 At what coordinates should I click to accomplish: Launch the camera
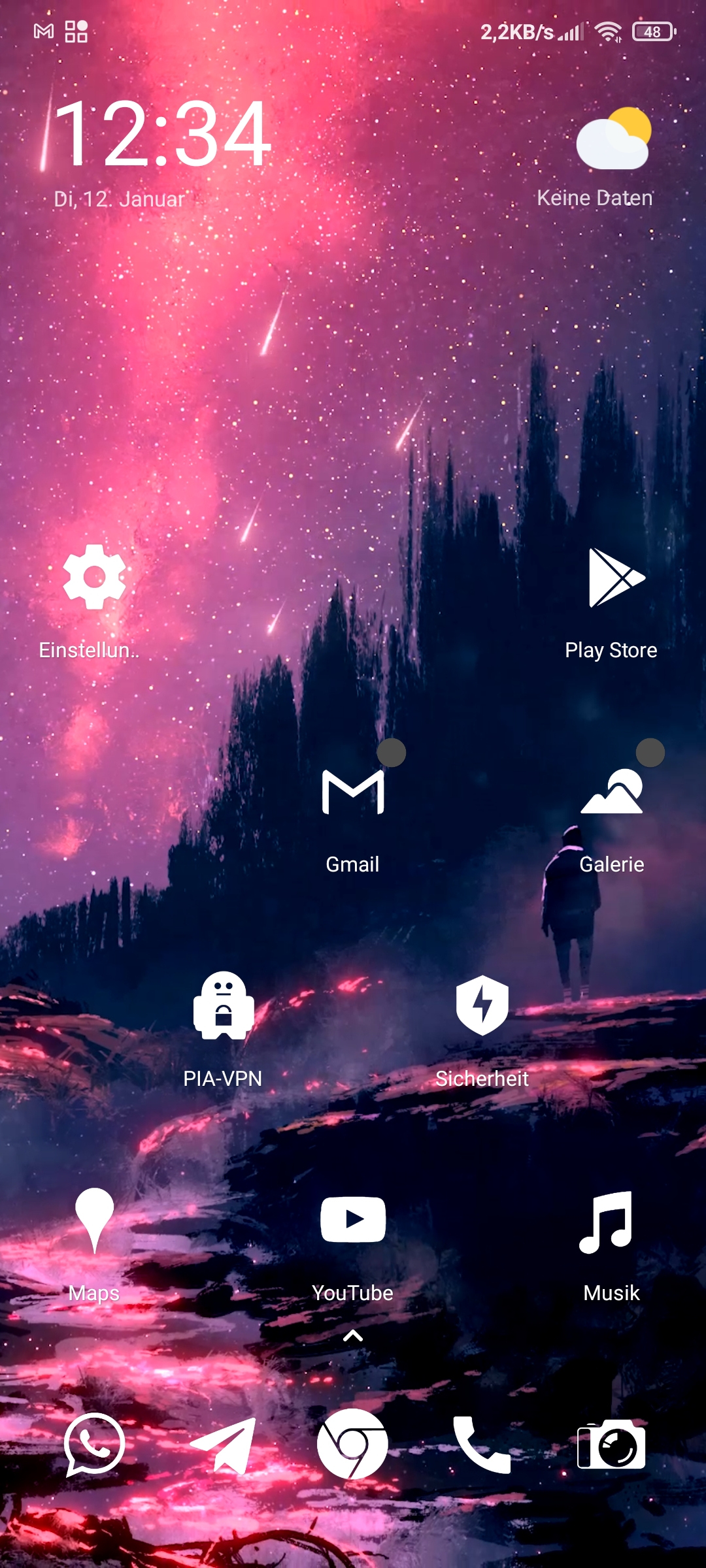pos(611,1445)
